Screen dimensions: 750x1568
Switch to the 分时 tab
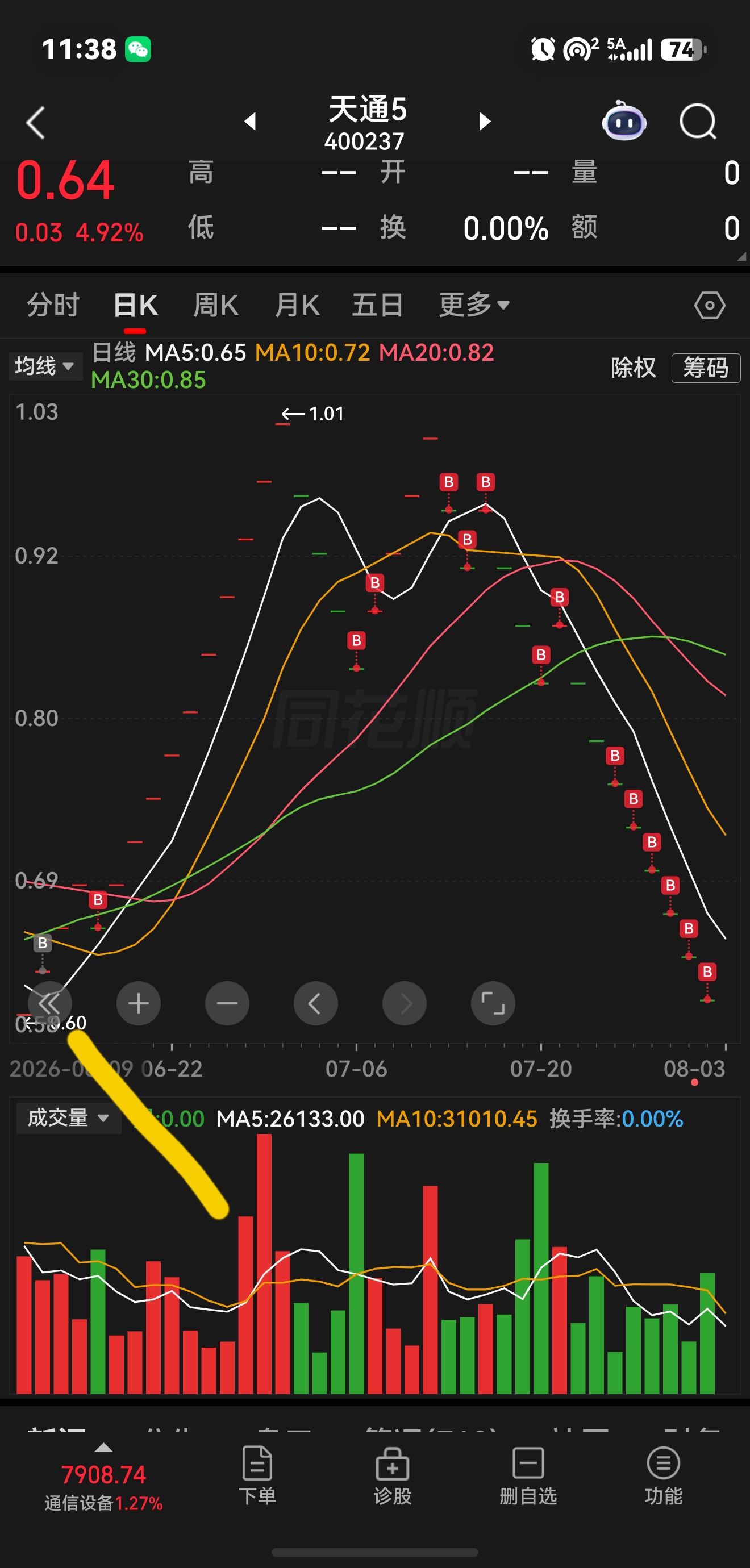click(53, 305)
